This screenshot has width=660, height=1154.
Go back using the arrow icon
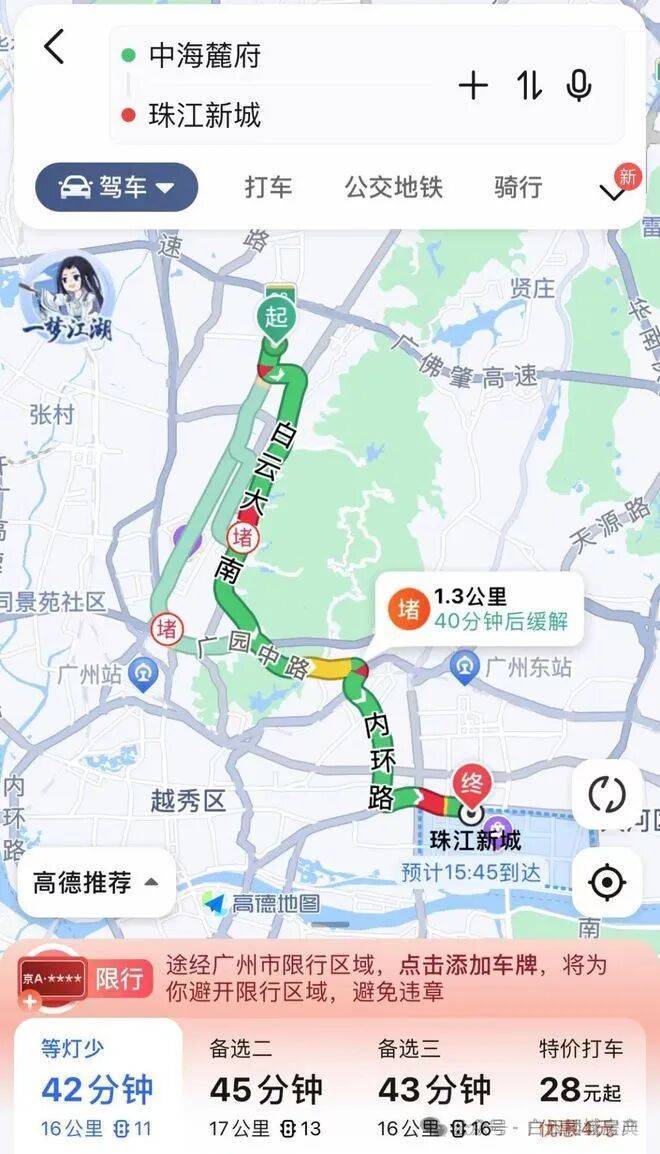pos(54,47)
